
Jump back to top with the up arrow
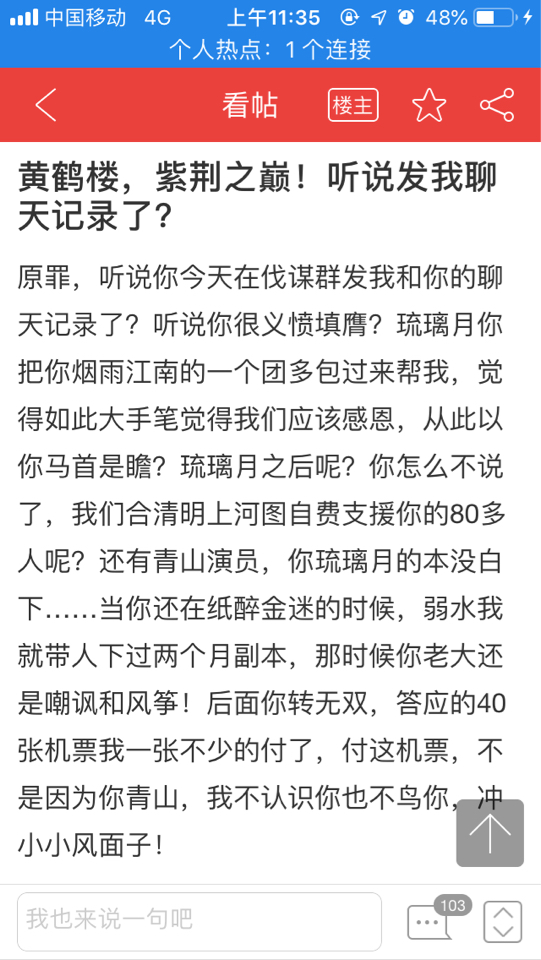click(x=490, y=833)
